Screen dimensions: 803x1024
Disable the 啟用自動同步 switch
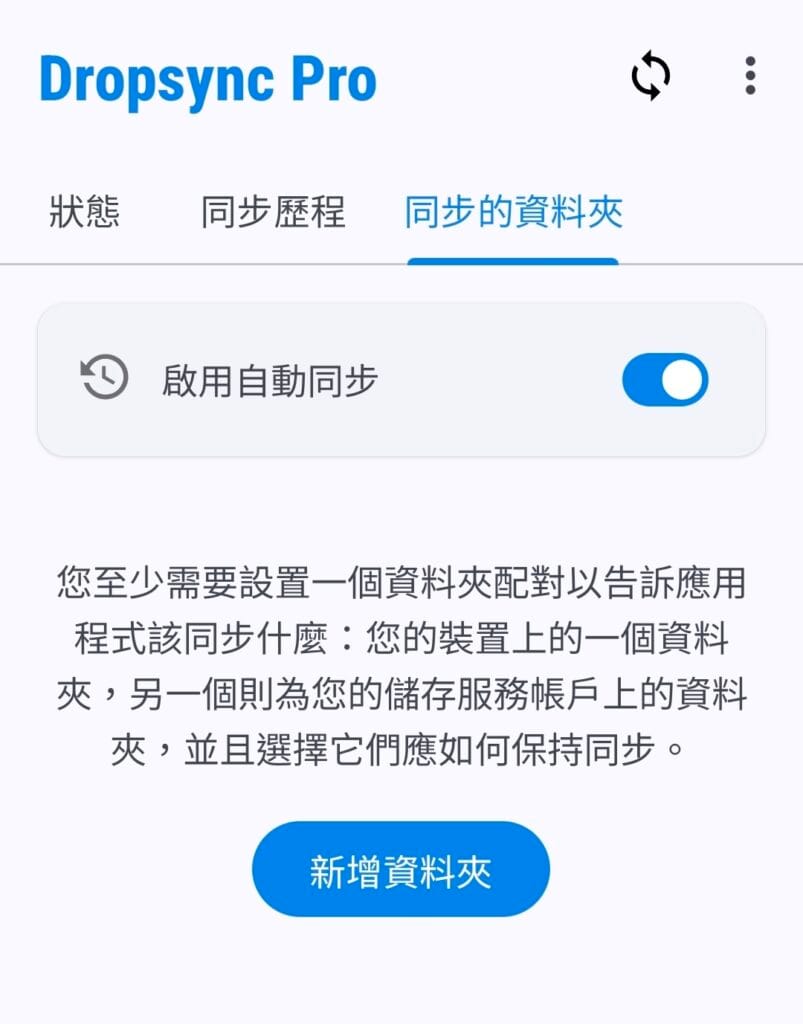pos(664,380)
